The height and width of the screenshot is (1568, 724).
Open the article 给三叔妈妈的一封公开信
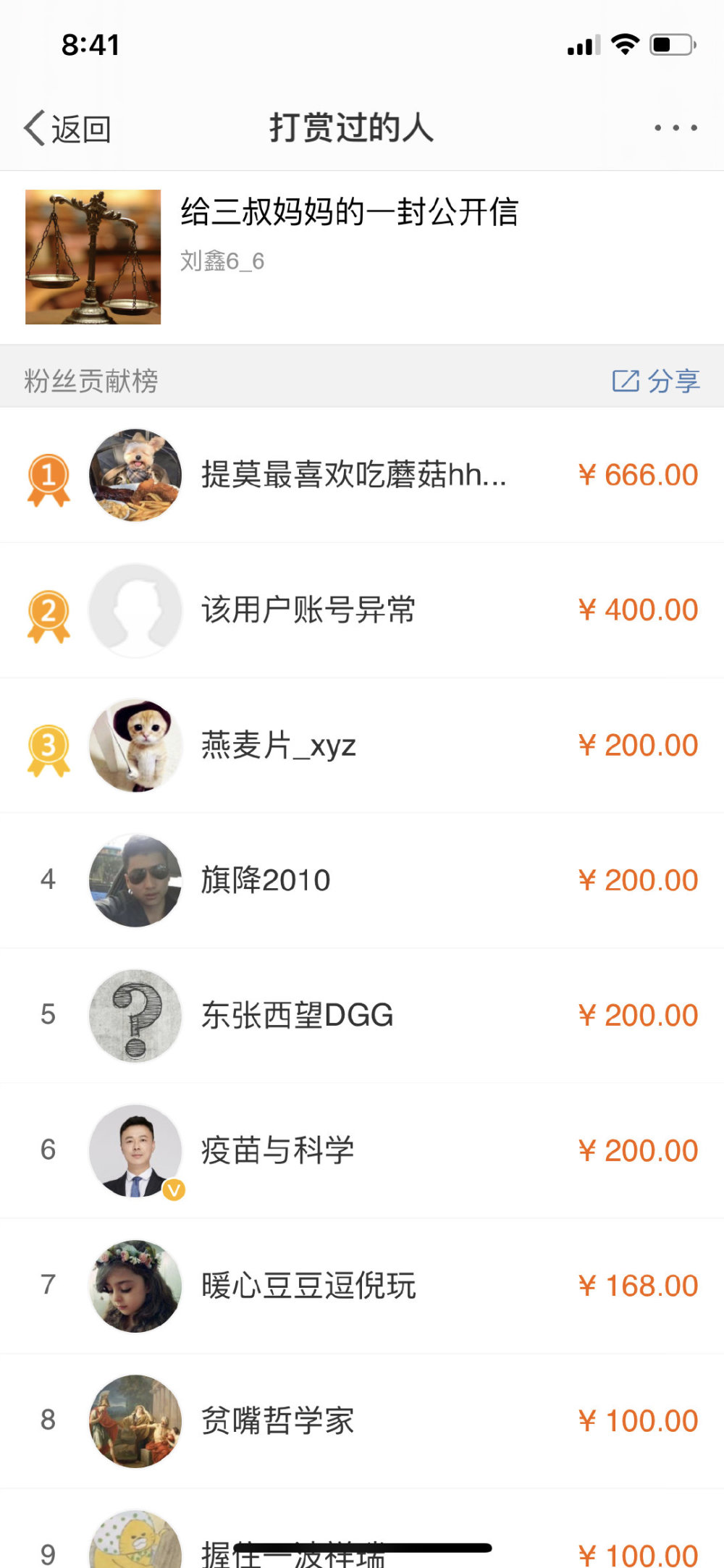(x=349, y=213)
